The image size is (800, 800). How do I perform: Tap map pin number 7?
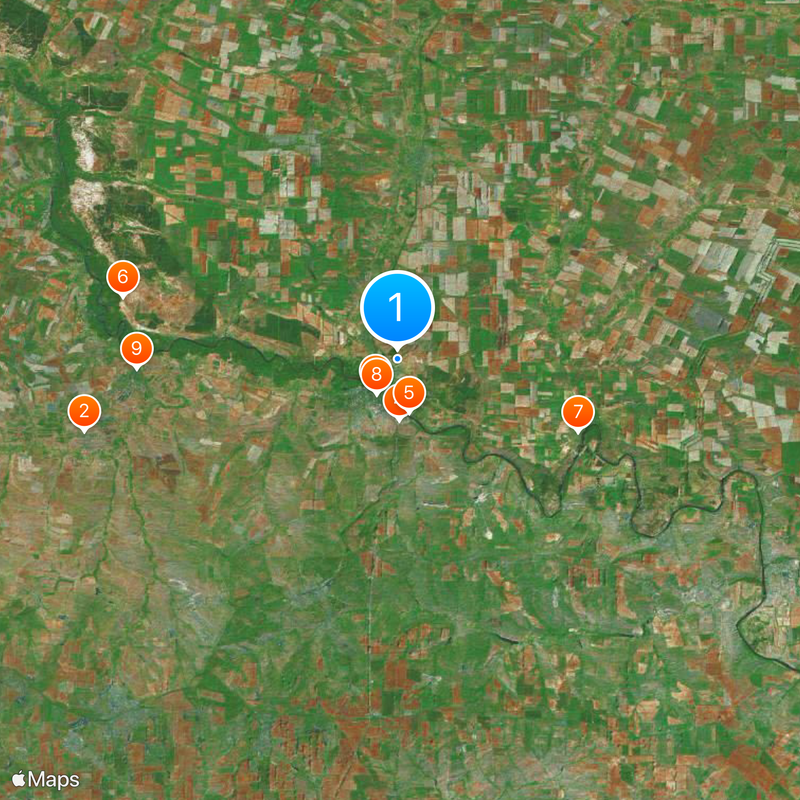[577, 411]
